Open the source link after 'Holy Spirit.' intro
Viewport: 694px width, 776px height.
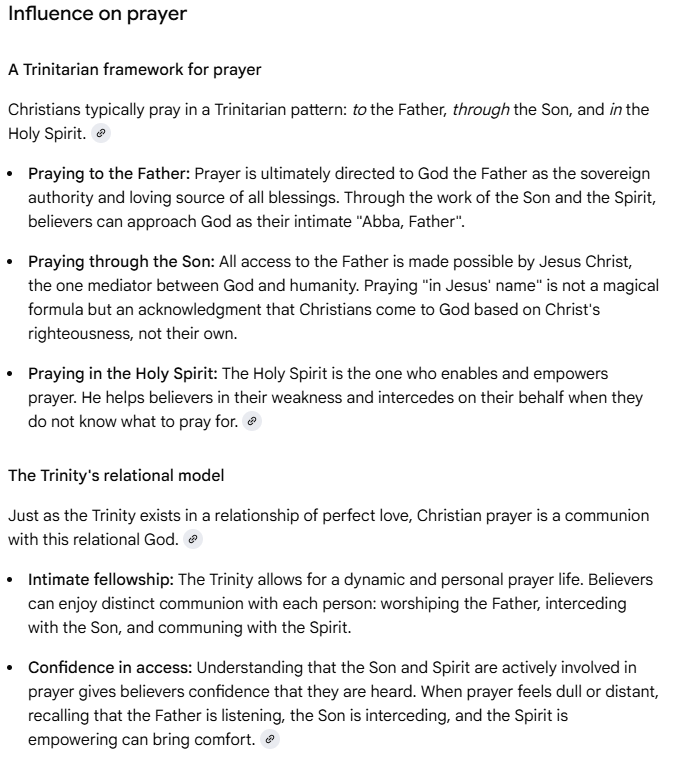100,133
